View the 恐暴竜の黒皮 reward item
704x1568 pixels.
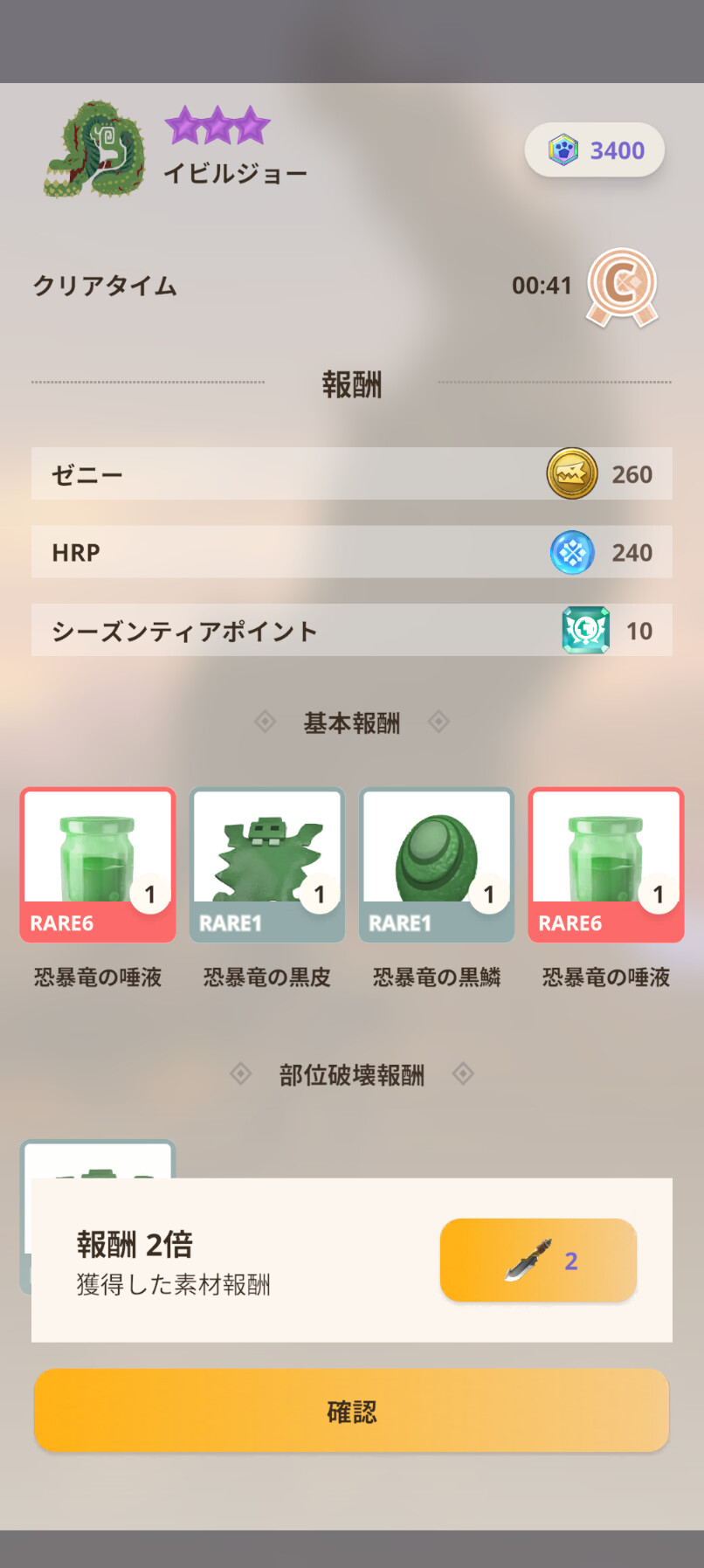coord(267,865)
